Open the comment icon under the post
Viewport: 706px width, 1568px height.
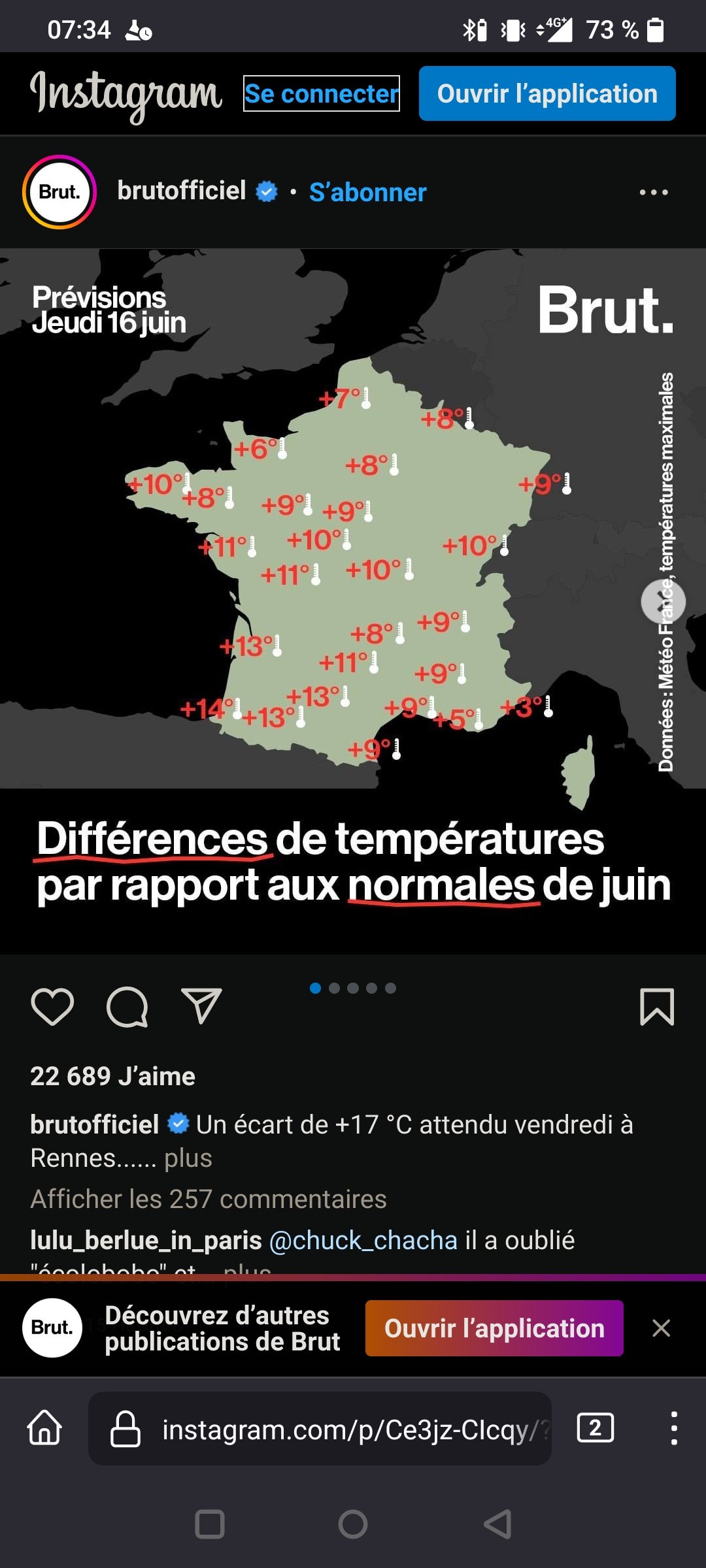point(127,1006)
